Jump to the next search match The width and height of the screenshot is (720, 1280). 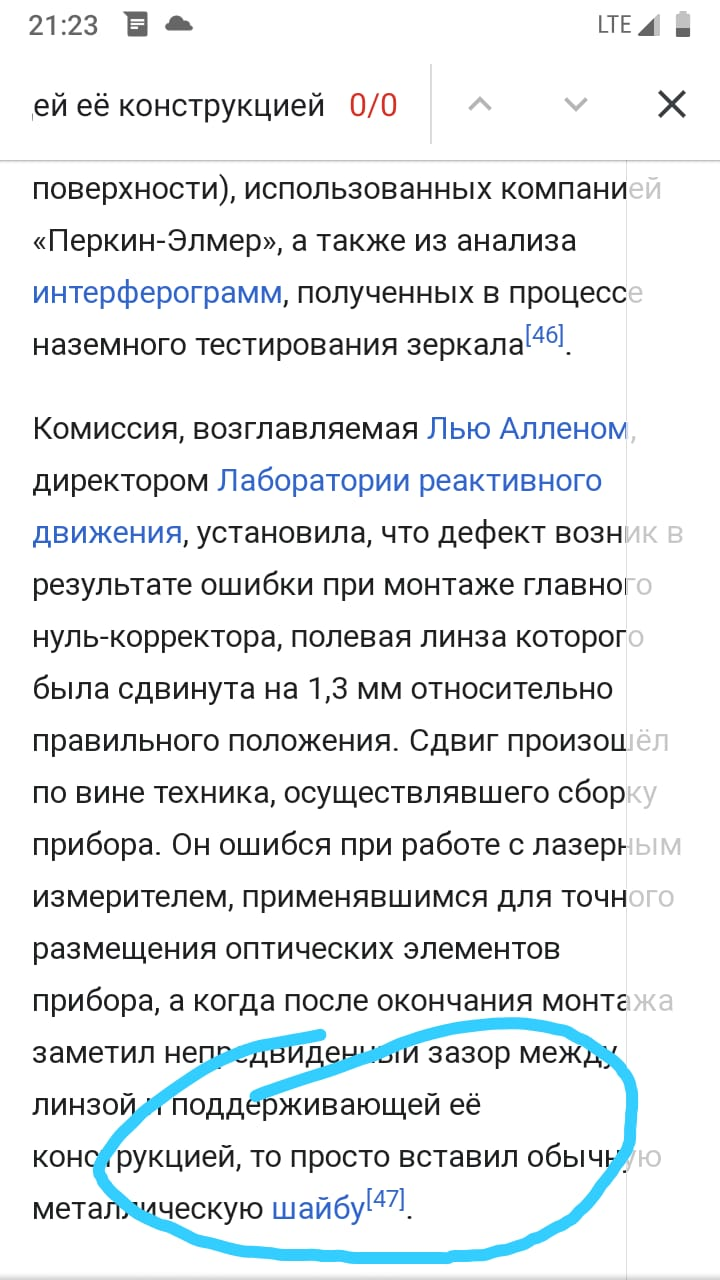point(575,104)
